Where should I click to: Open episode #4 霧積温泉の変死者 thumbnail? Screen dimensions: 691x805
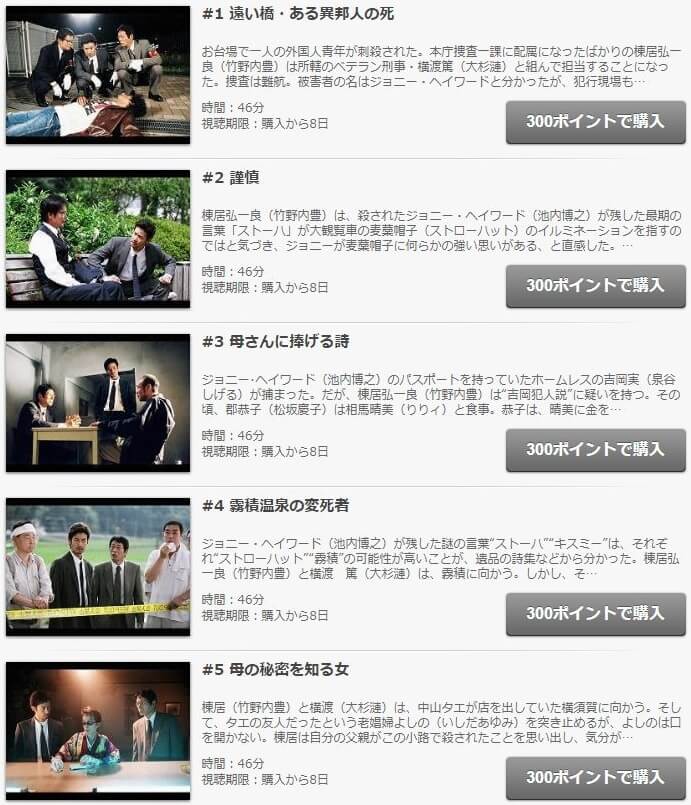coord(98,566)
